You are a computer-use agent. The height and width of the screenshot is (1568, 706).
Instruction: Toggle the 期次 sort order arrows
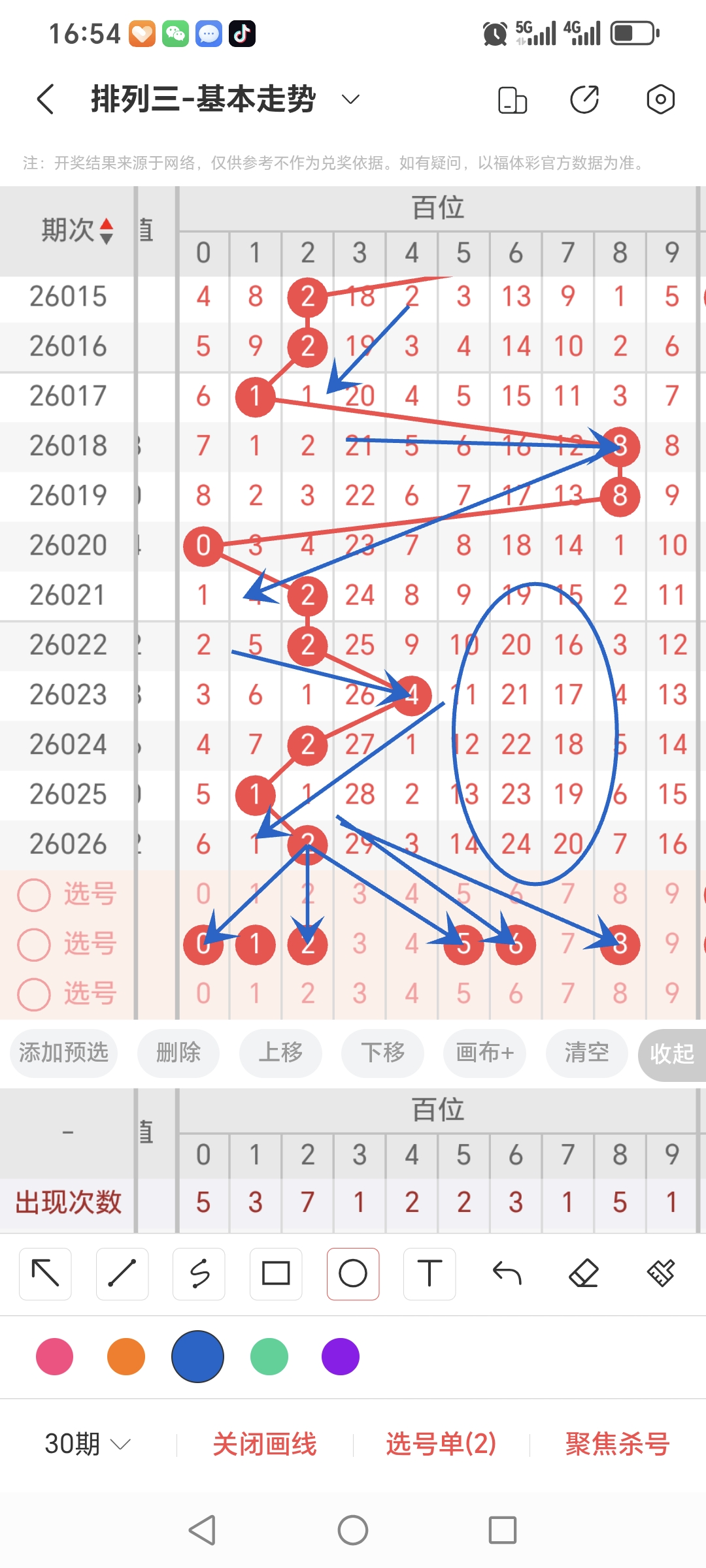click(107, 230)
